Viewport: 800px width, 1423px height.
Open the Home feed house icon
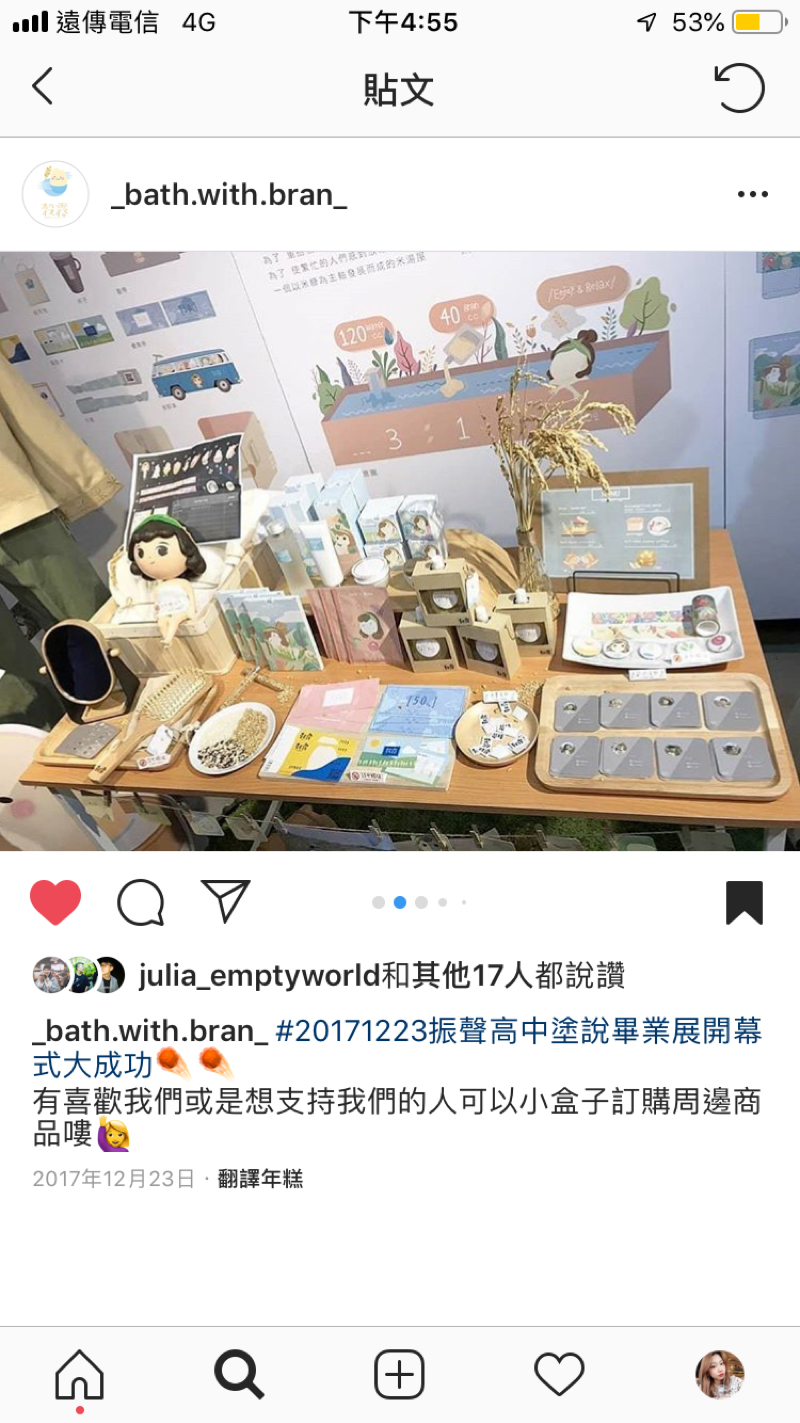coord(80,1374)
